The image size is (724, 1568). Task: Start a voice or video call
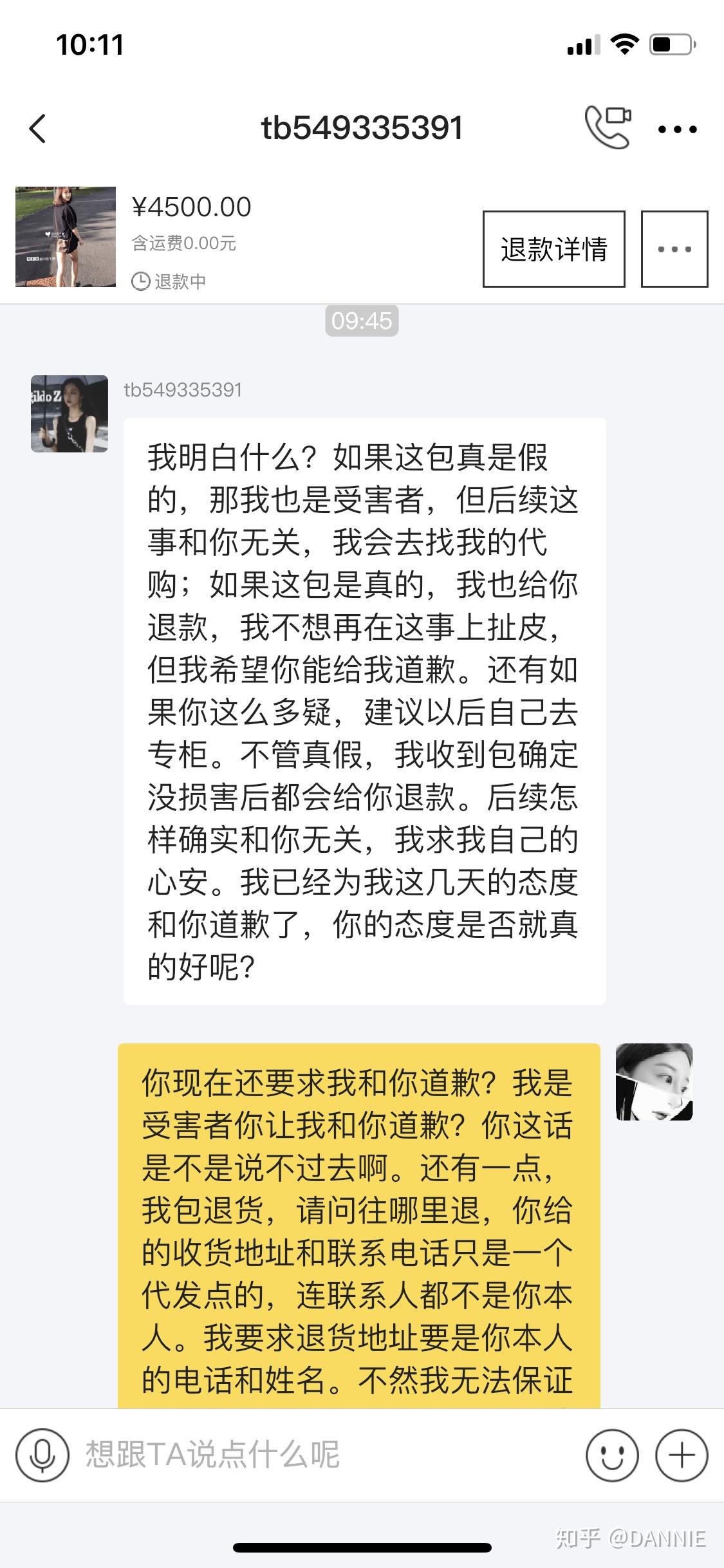click(608, 127)
